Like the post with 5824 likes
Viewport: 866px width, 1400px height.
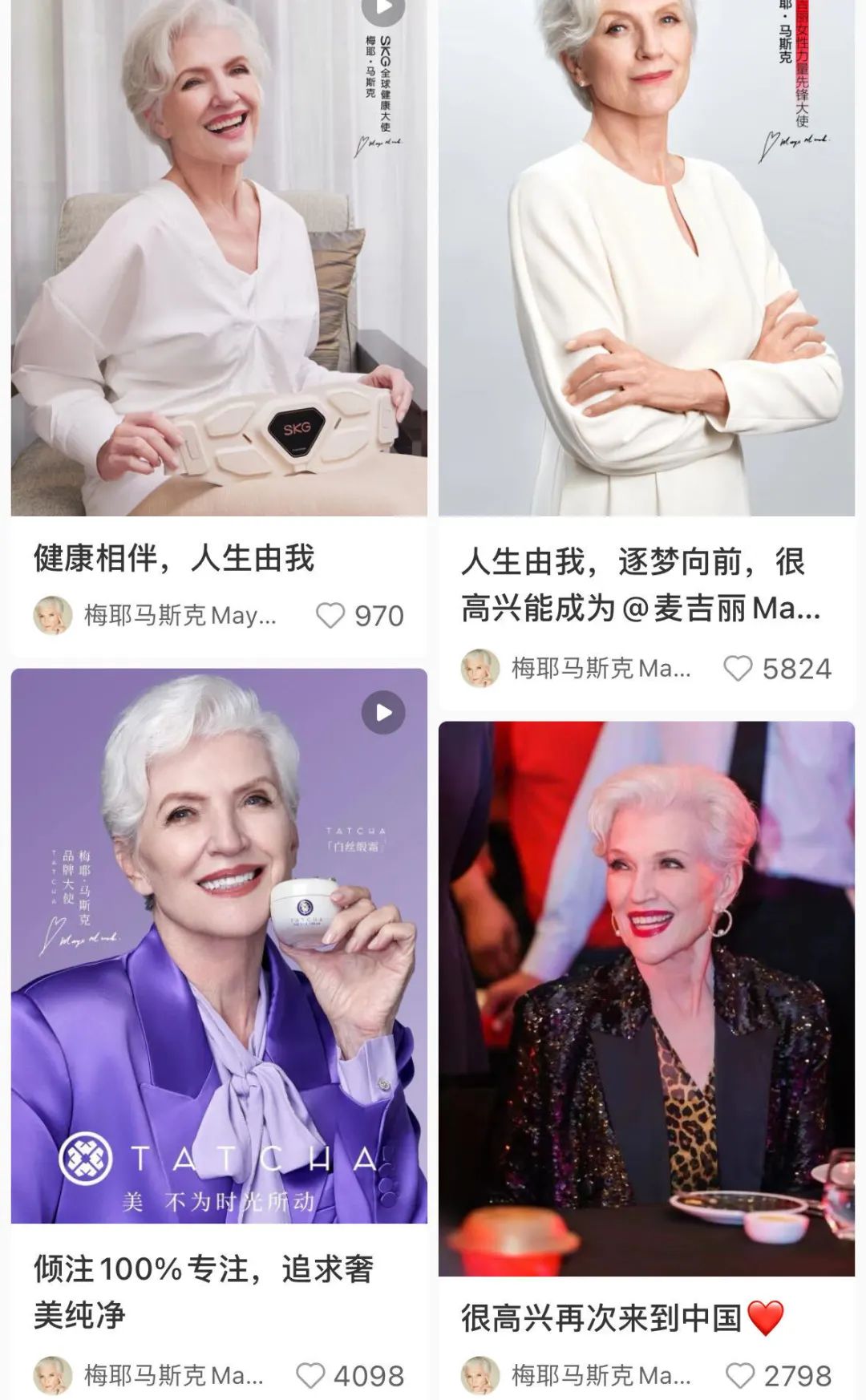(738, 669)
